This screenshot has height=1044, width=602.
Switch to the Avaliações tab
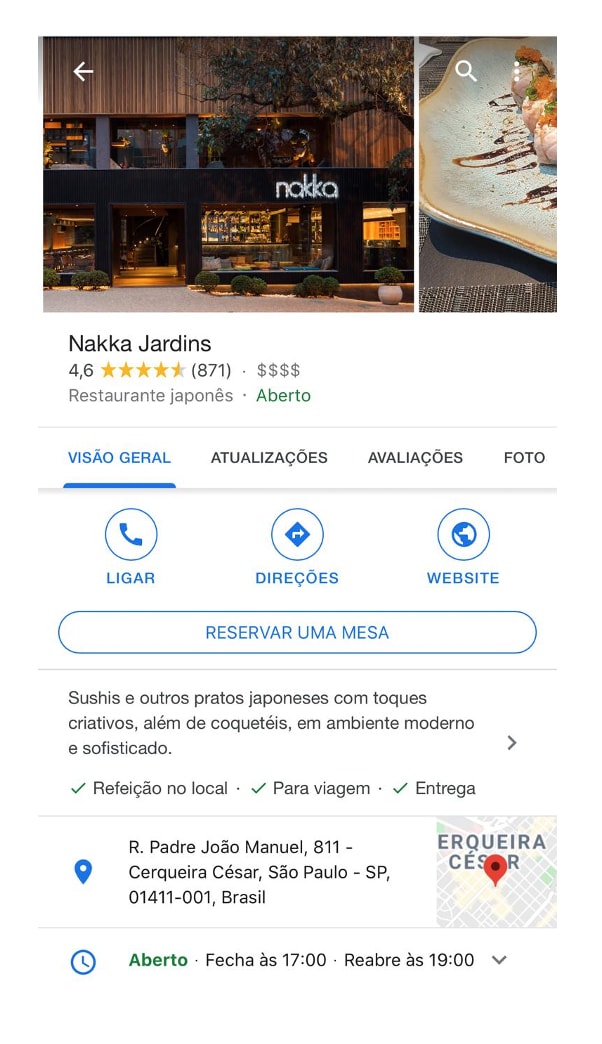click(x=415, y=458)
